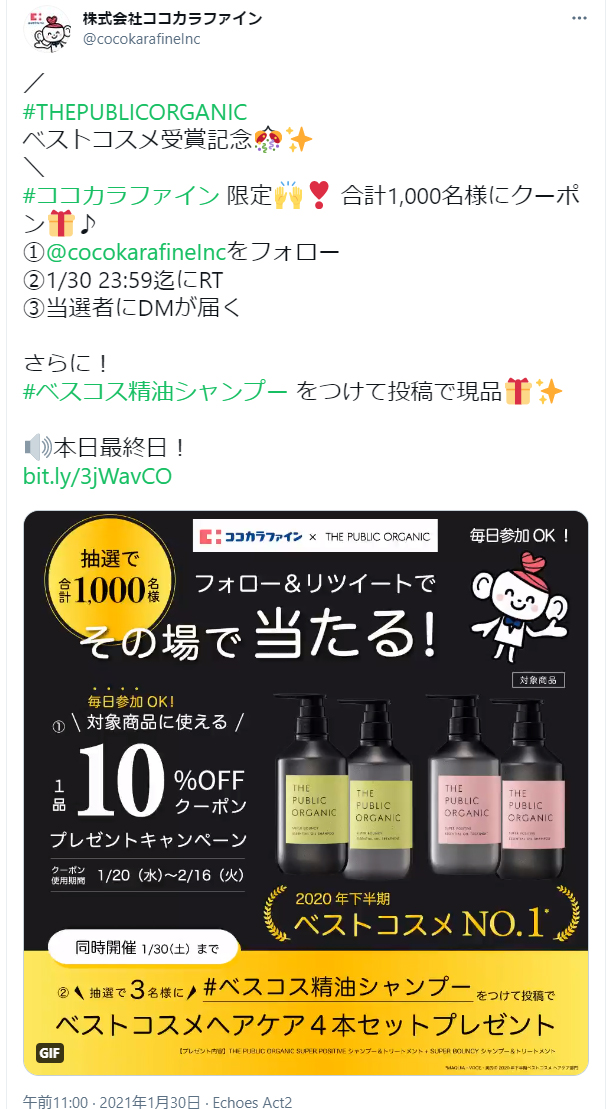Open the tweet's overflow menu
Screen dimensions: 611x1109
[x=579, y=17]
